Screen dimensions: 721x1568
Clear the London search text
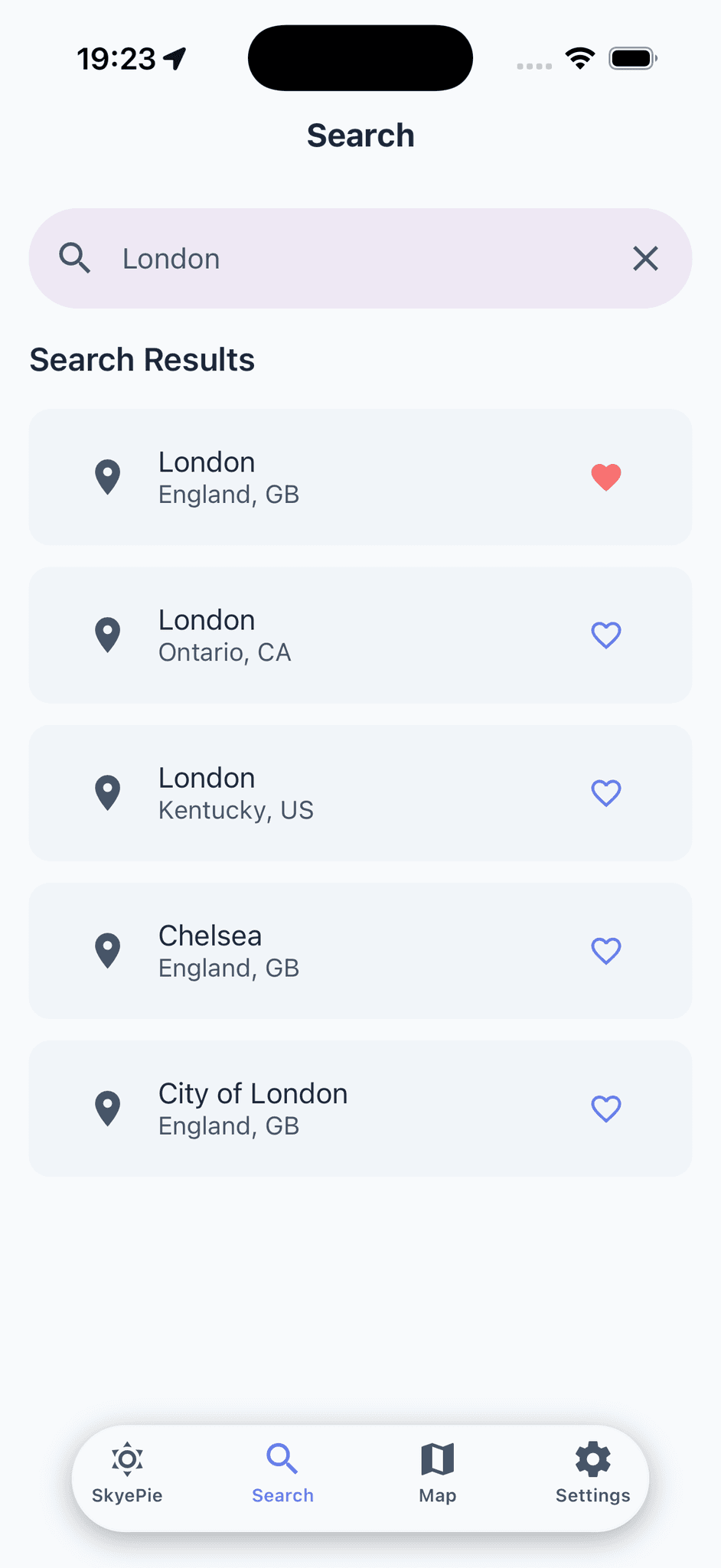645,259
